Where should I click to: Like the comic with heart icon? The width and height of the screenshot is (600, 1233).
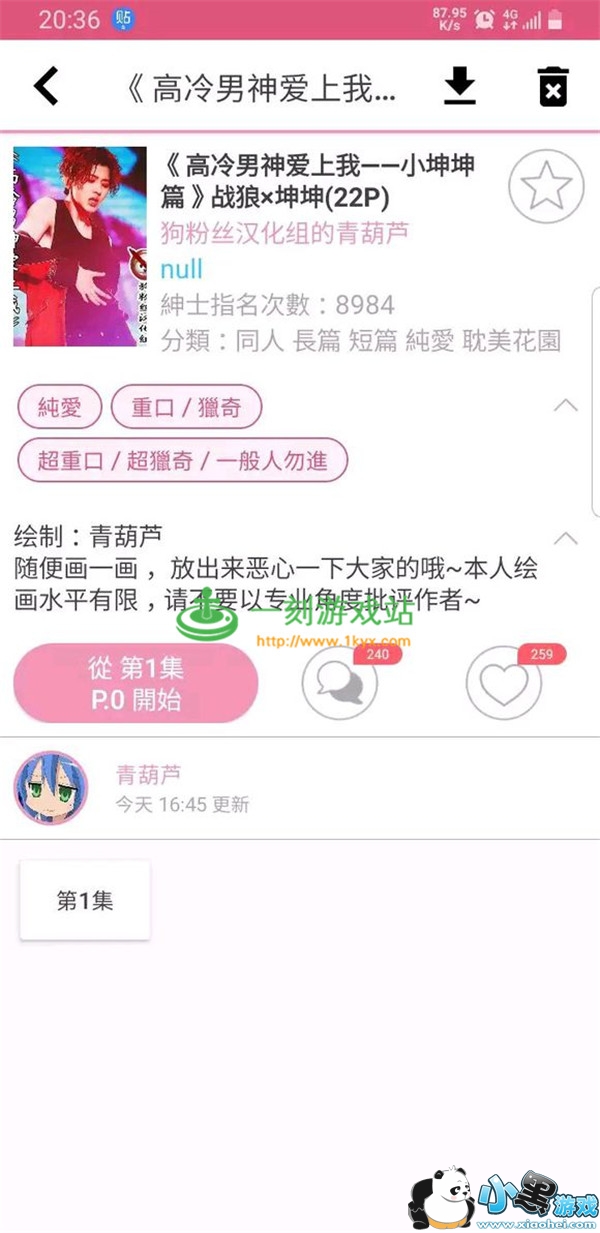tap(504, 683)
